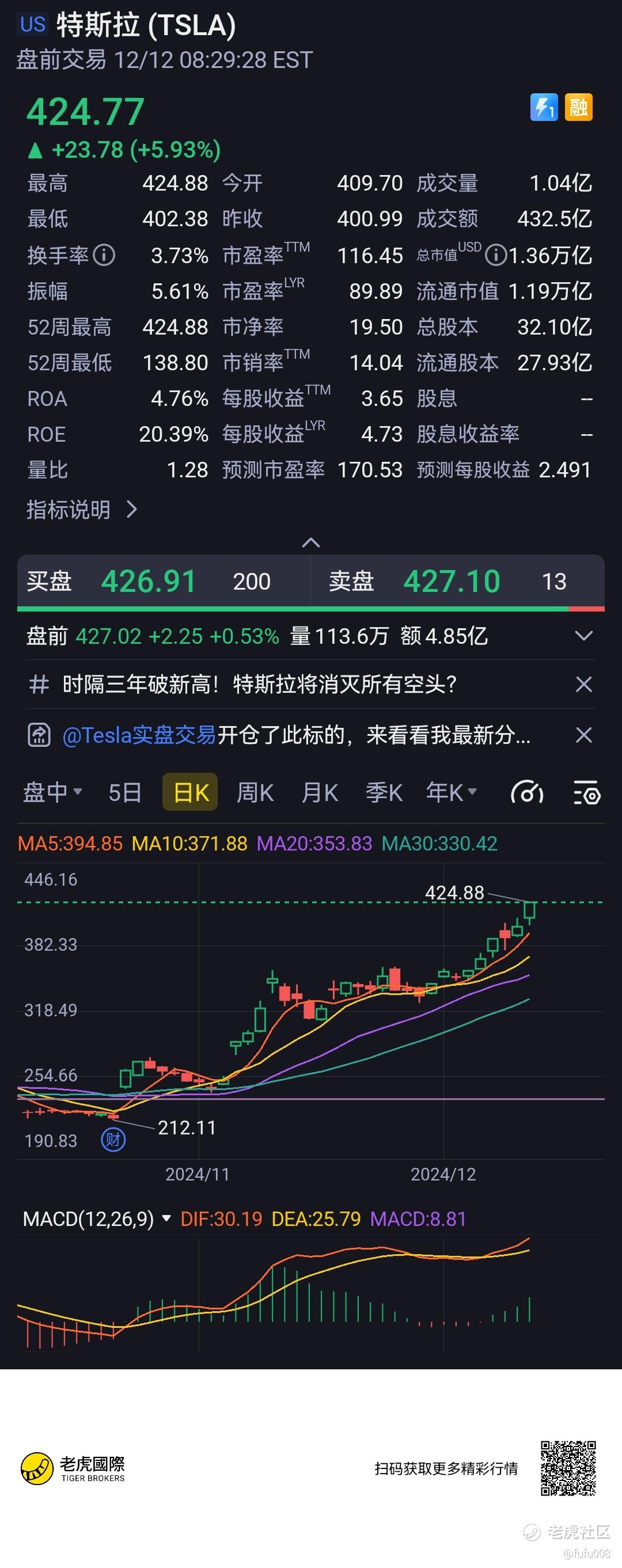The image size is (622, 1568).
Task: Open the @Tesla实盘交易 post
Action: (296, 735)
